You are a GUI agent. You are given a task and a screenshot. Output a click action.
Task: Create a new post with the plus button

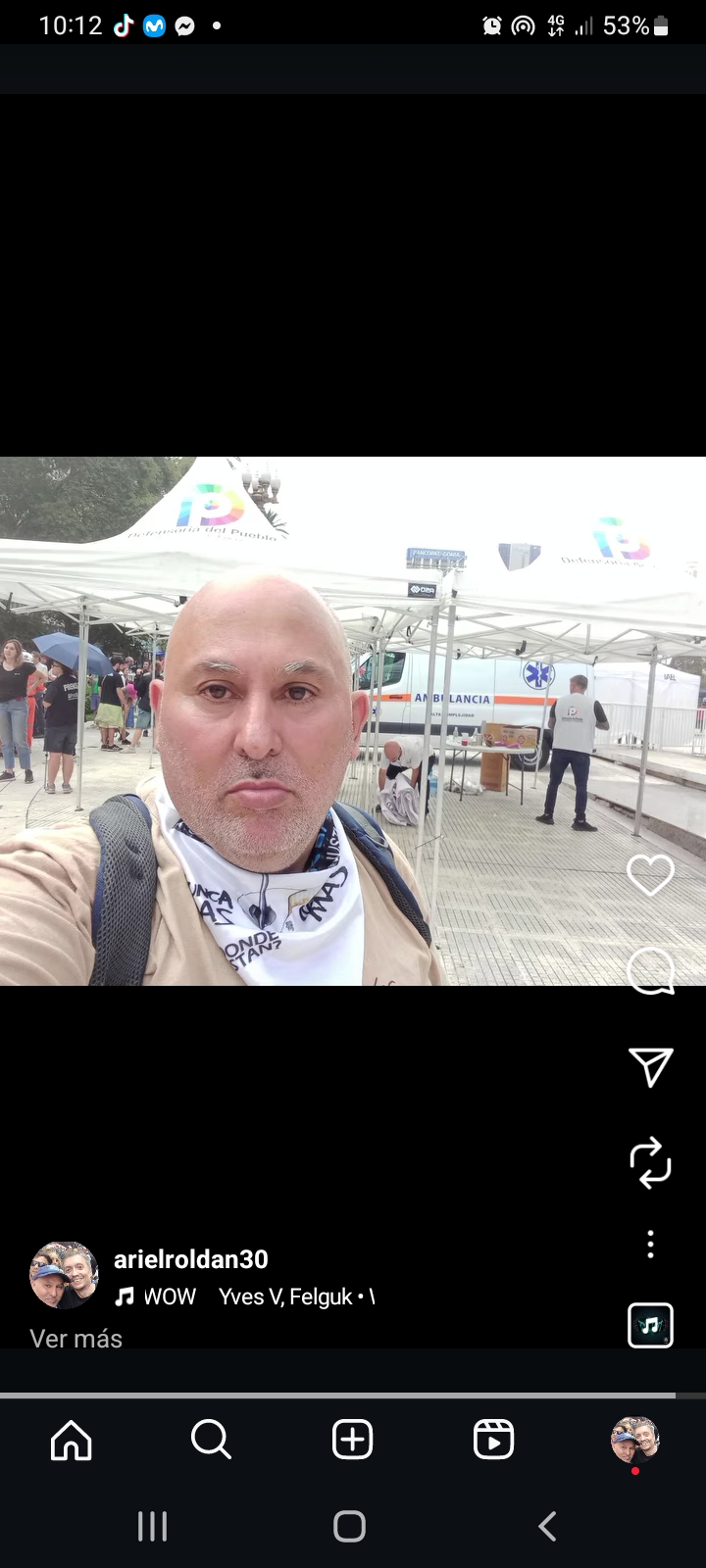(352, 1441)
